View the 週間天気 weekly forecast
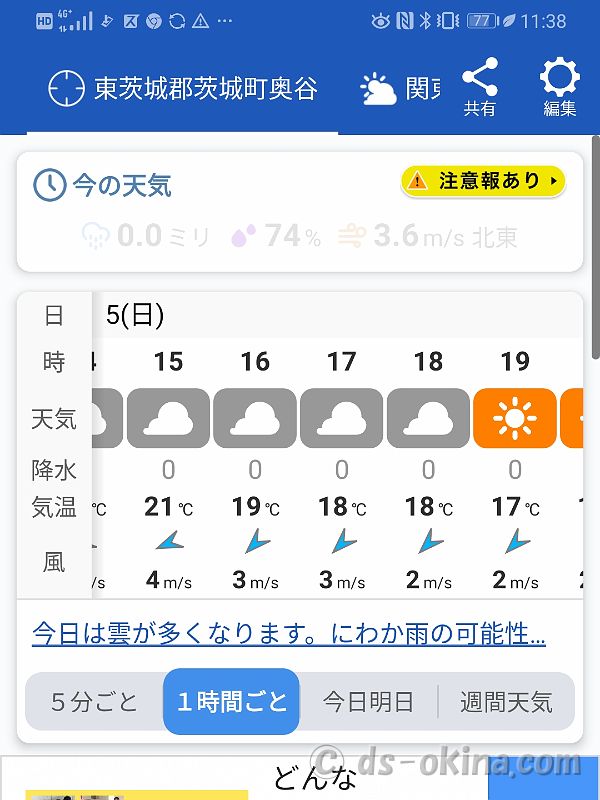Viewport: 600px width, 800px height. pyautogui.click(x=506, y=701)
